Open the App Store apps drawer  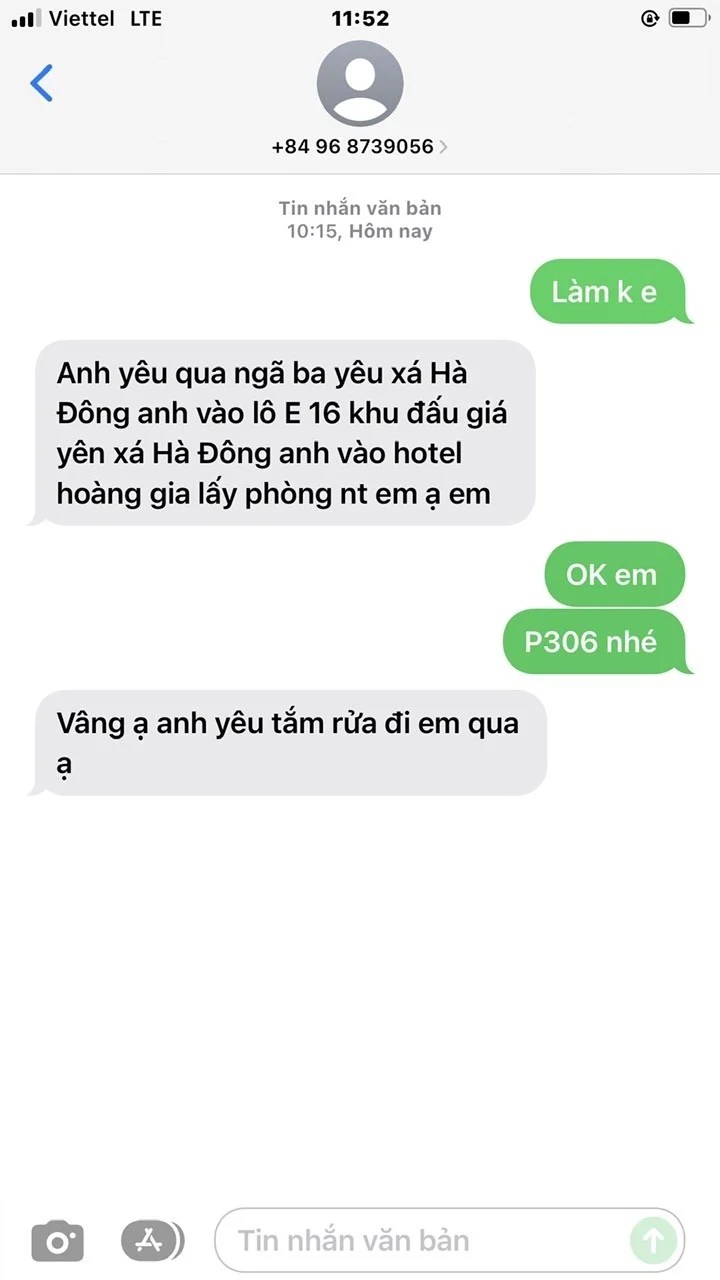click(152, 1241)
